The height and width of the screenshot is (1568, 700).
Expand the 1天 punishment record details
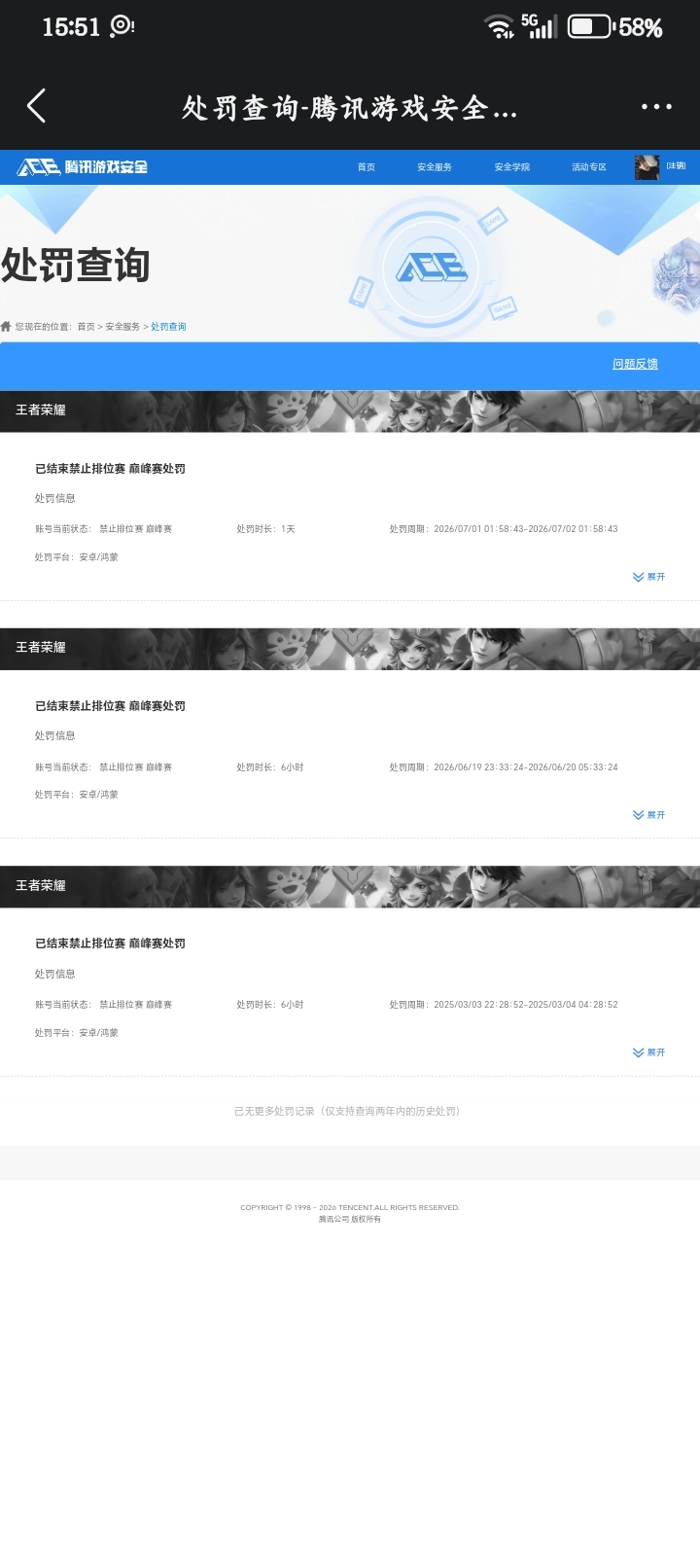pyautogui.click(x=648, y=577)
